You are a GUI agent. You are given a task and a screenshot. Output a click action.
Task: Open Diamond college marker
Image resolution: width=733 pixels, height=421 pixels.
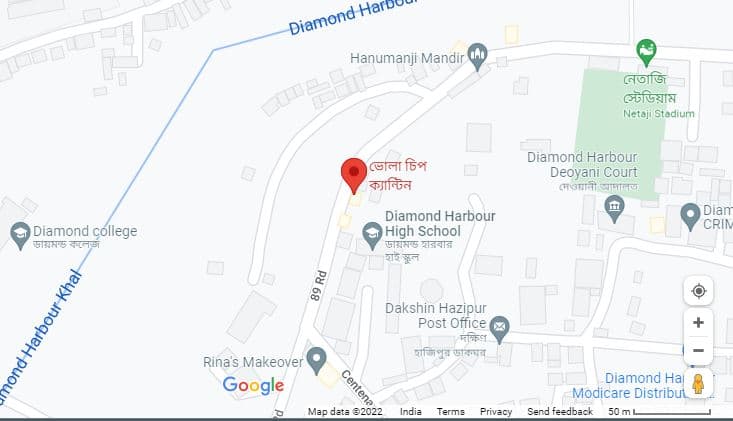[19, 232]
